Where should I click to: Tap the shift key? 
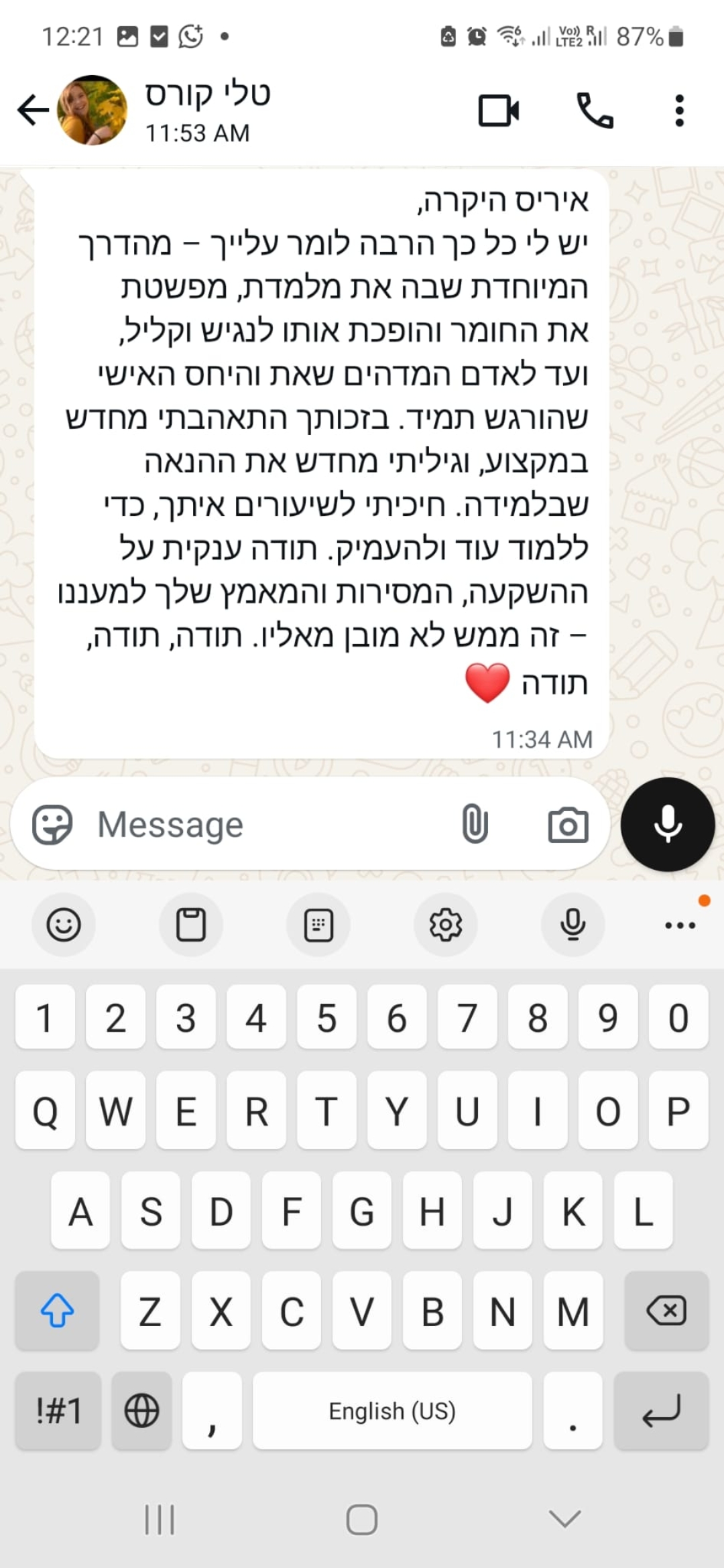[x=58, y=1310]
